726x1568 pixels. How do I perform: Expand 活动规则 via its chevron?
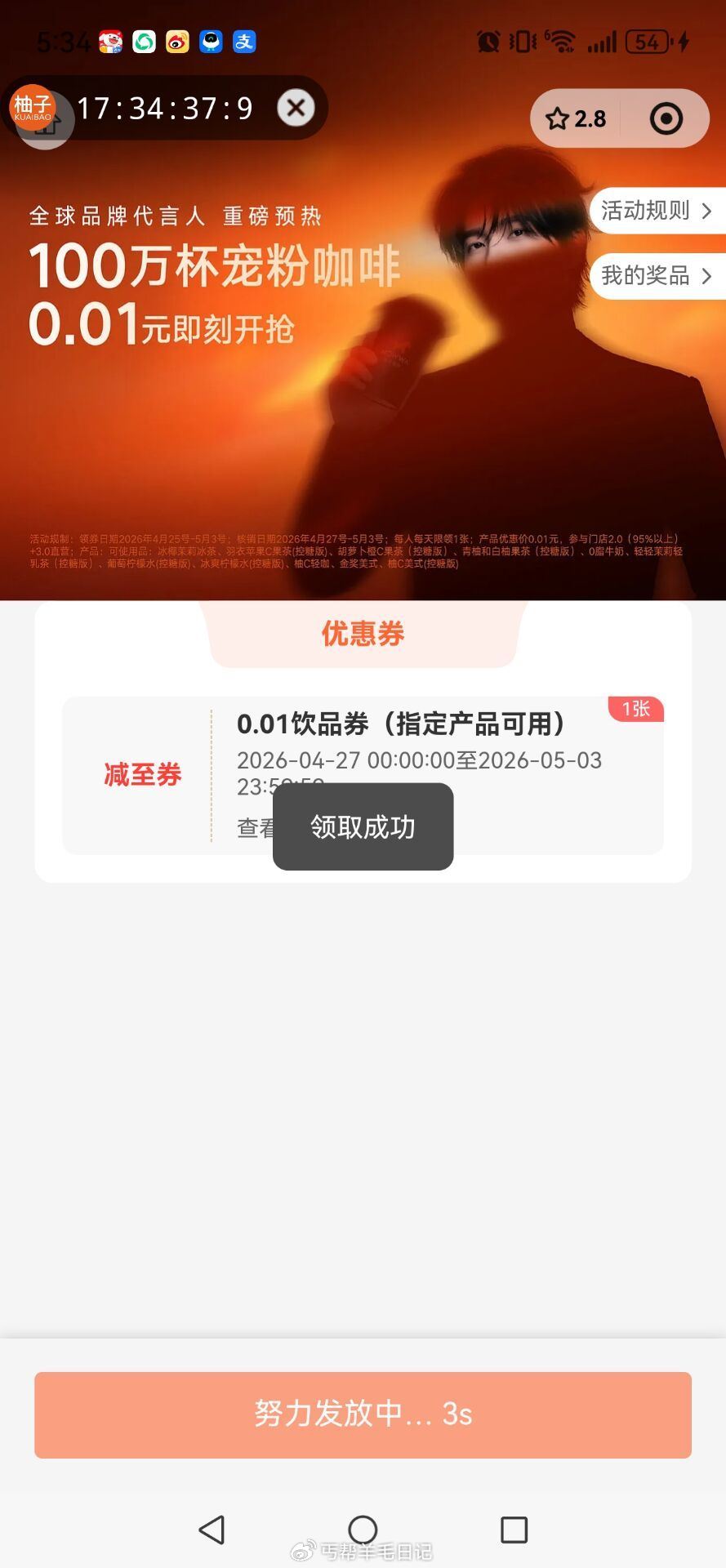point(706,211)
